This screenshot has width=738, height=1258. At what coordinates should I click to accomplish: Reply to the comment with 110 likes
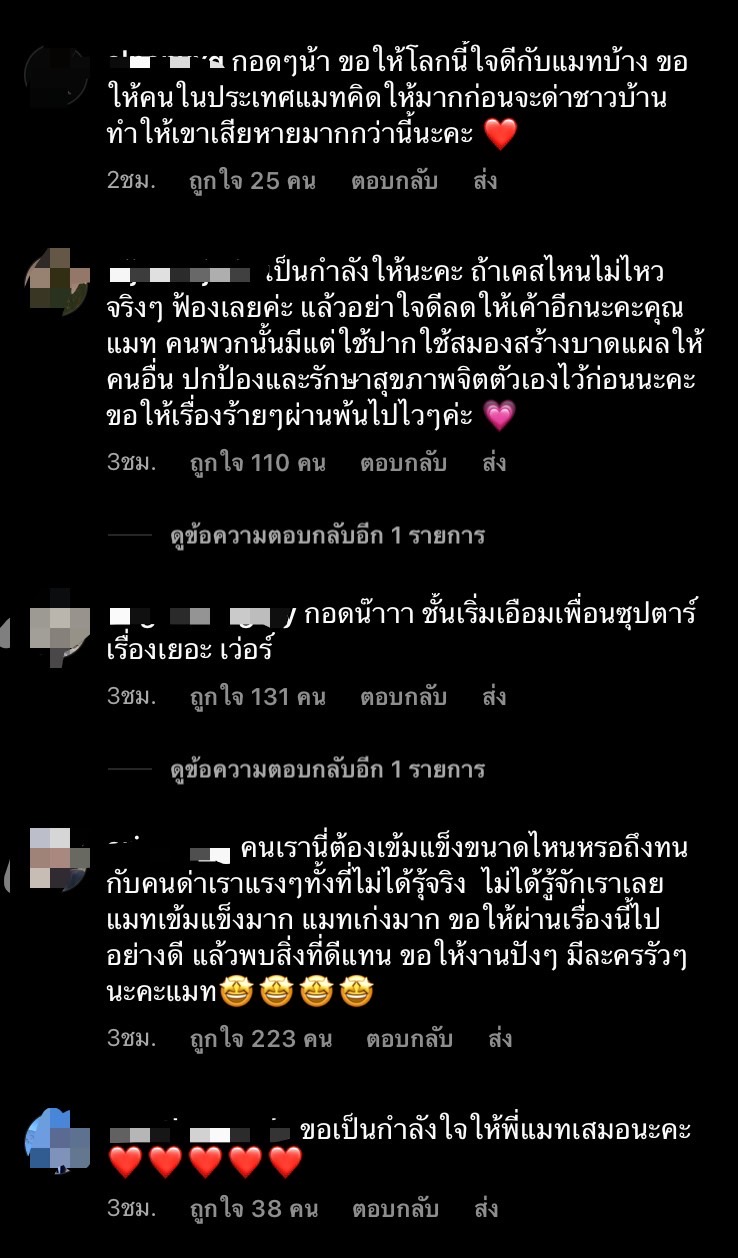click(x=403, y=463)
